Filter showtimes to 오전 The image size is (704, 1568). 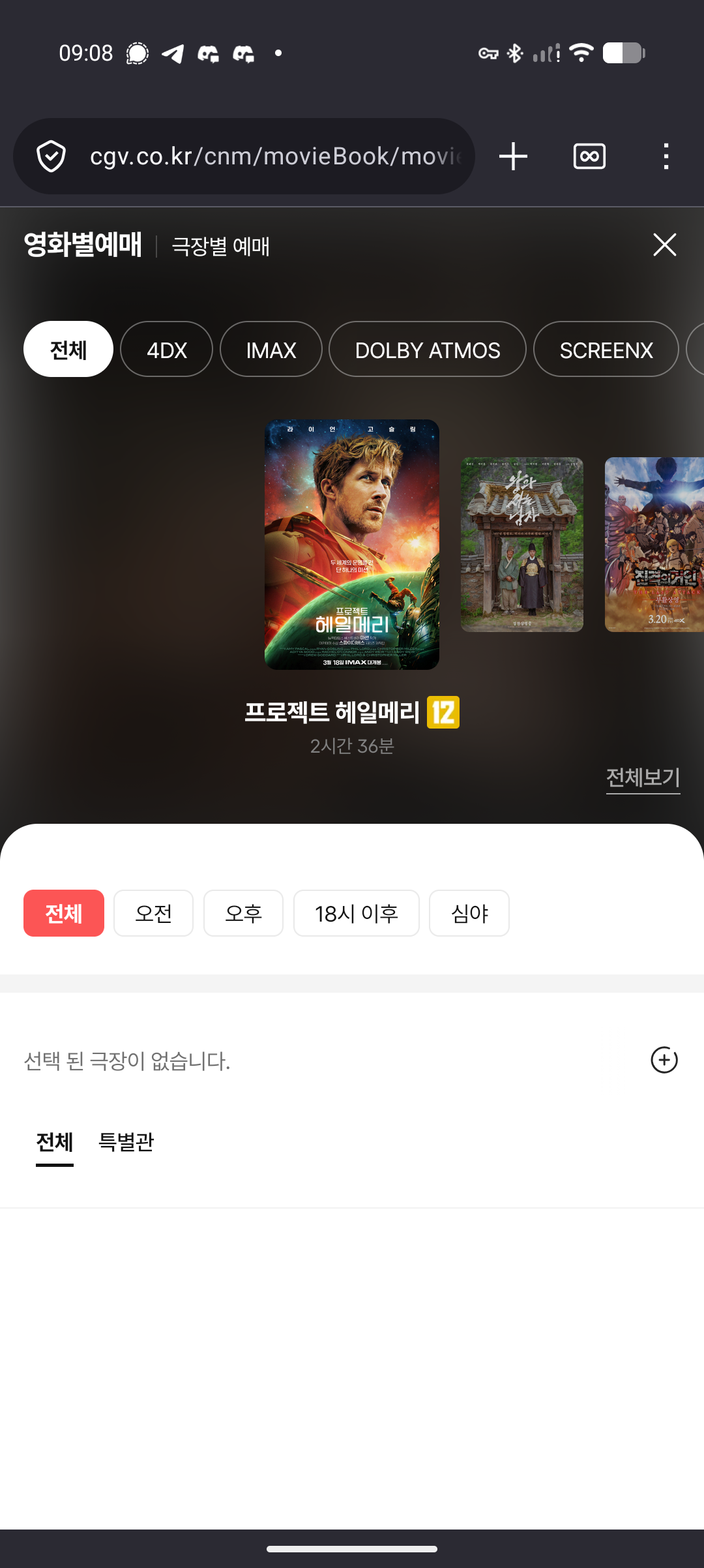click(153, 913)
